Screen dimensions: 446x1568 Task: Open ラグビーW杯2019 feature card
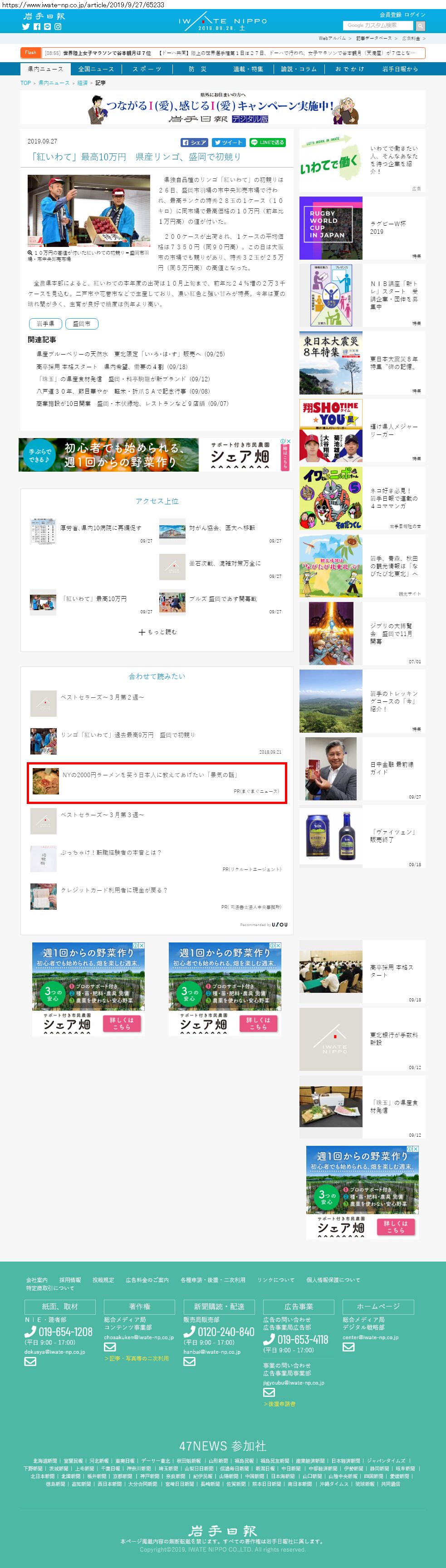362,227
